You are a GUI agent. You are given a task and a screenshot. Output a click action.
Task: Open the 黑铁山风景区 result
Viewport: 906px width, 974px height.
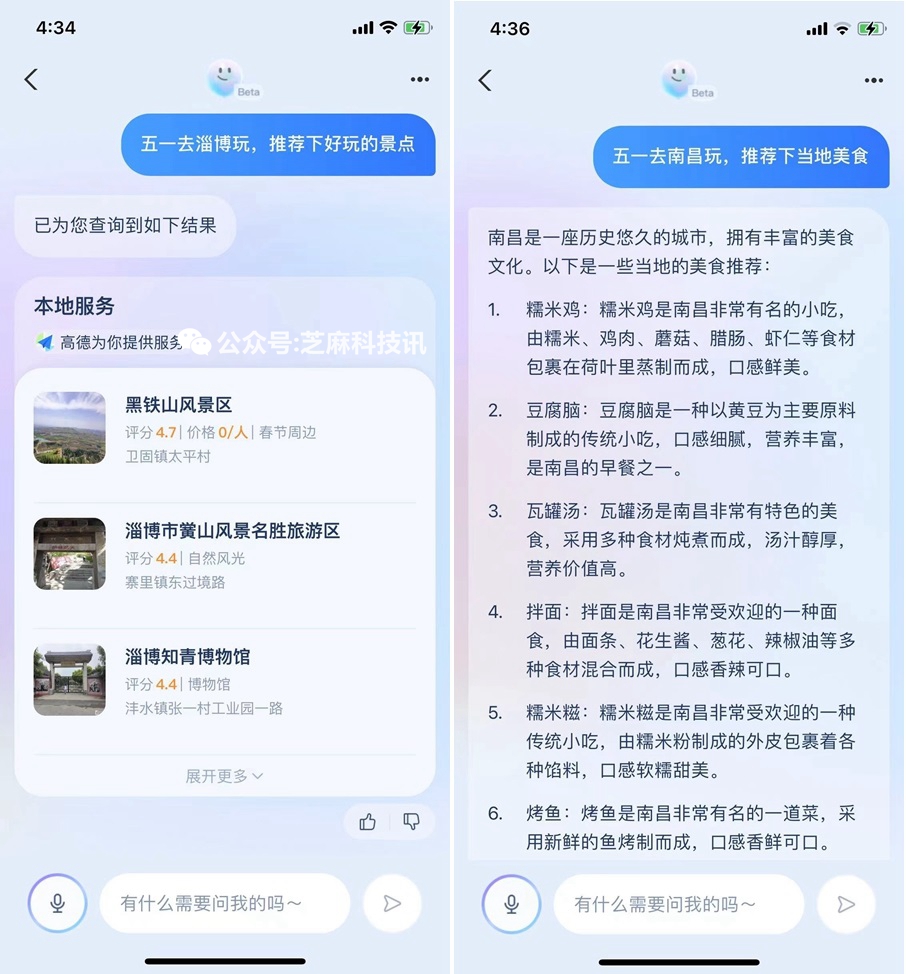pos(225,429)
